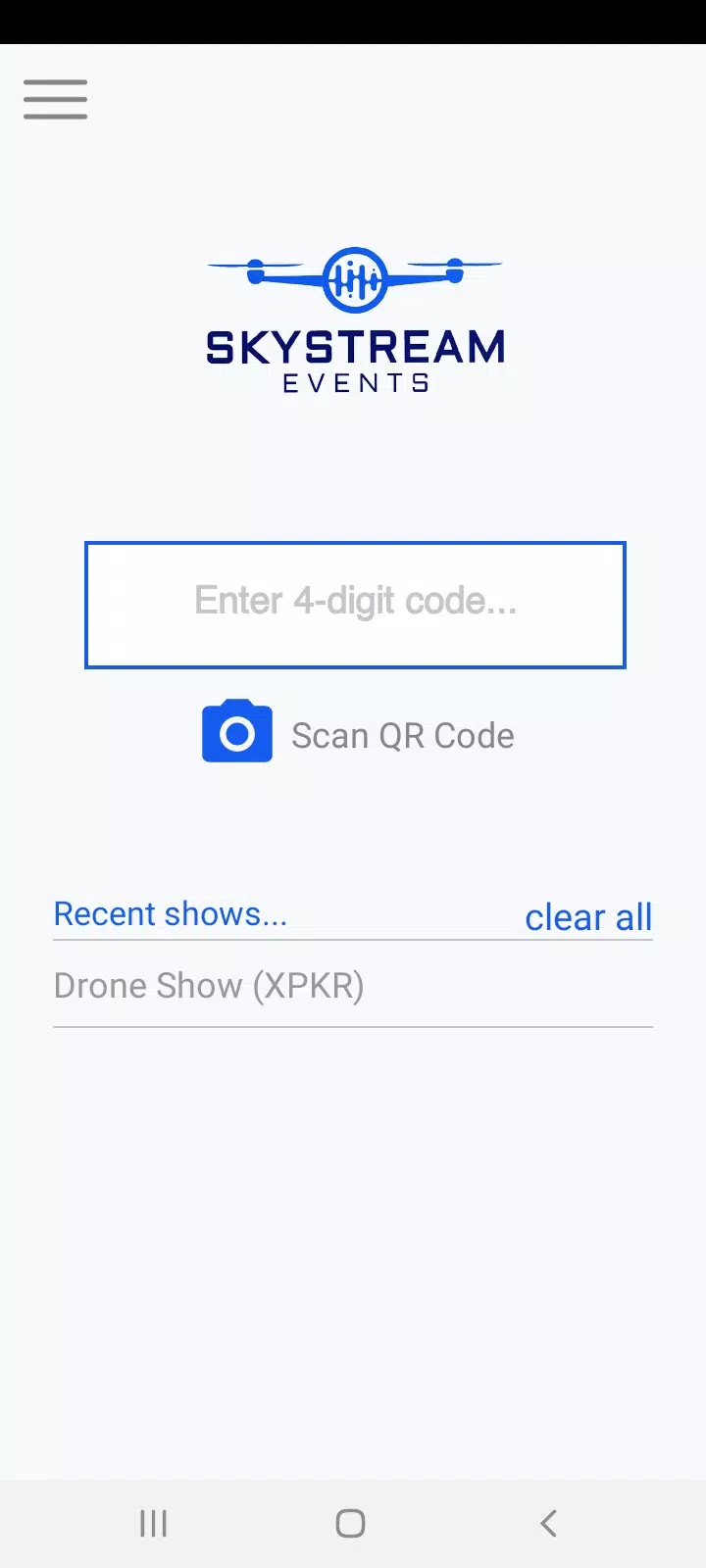Image resolution: width=706 pixels, height=1568 pixels.
Task: Tap the SkyStream Events drone logo
Action: (354, 277)
